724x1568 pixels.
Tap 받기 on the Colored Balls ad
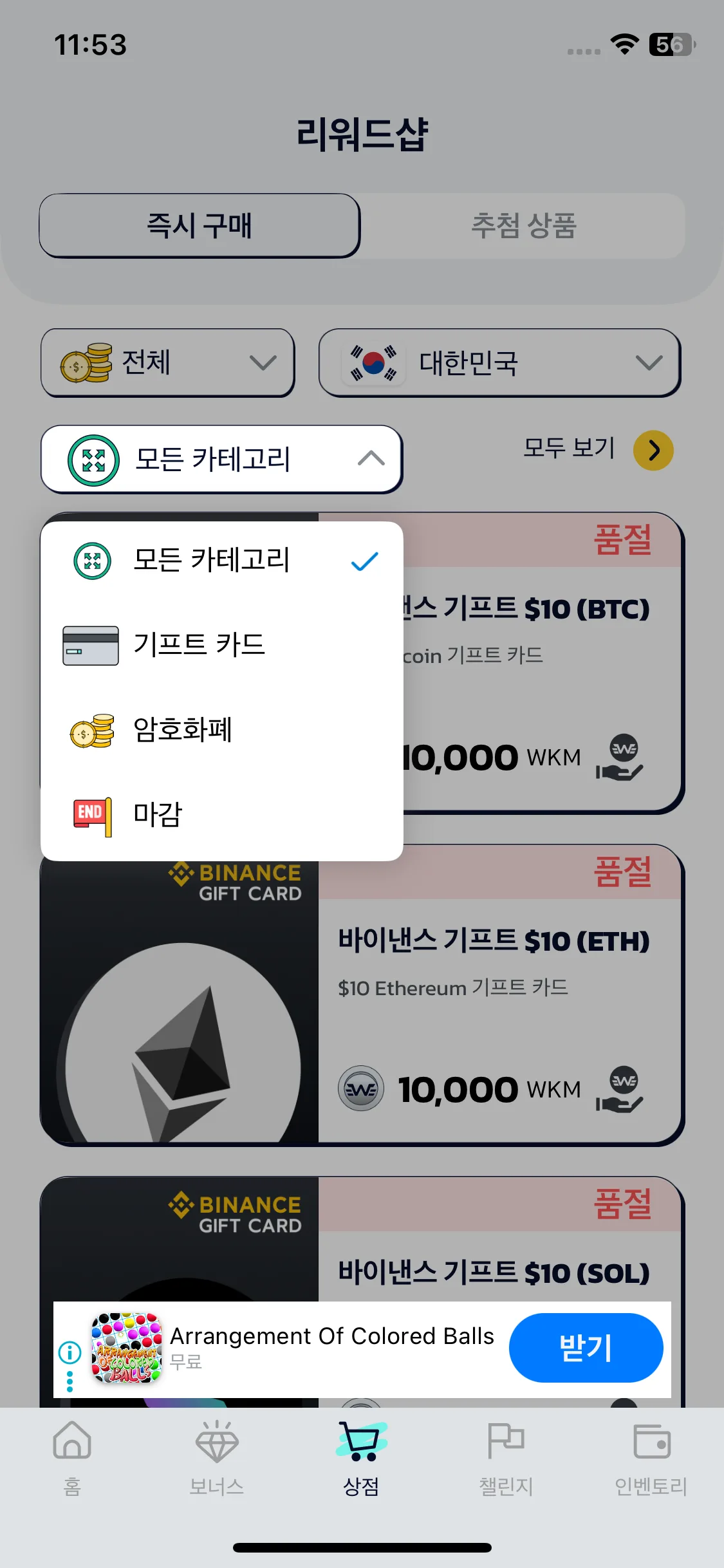585,1347
